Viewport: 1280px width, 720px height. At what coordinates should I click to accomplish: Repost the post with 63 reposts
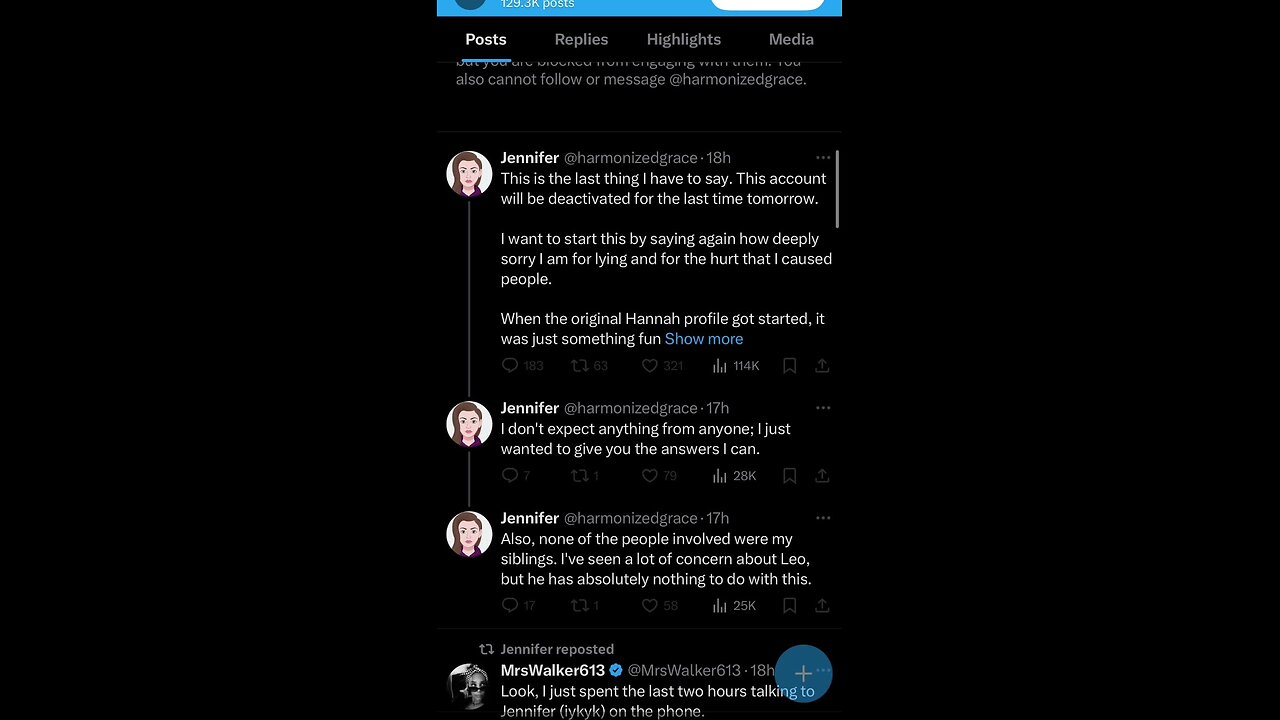click(580, 366)
